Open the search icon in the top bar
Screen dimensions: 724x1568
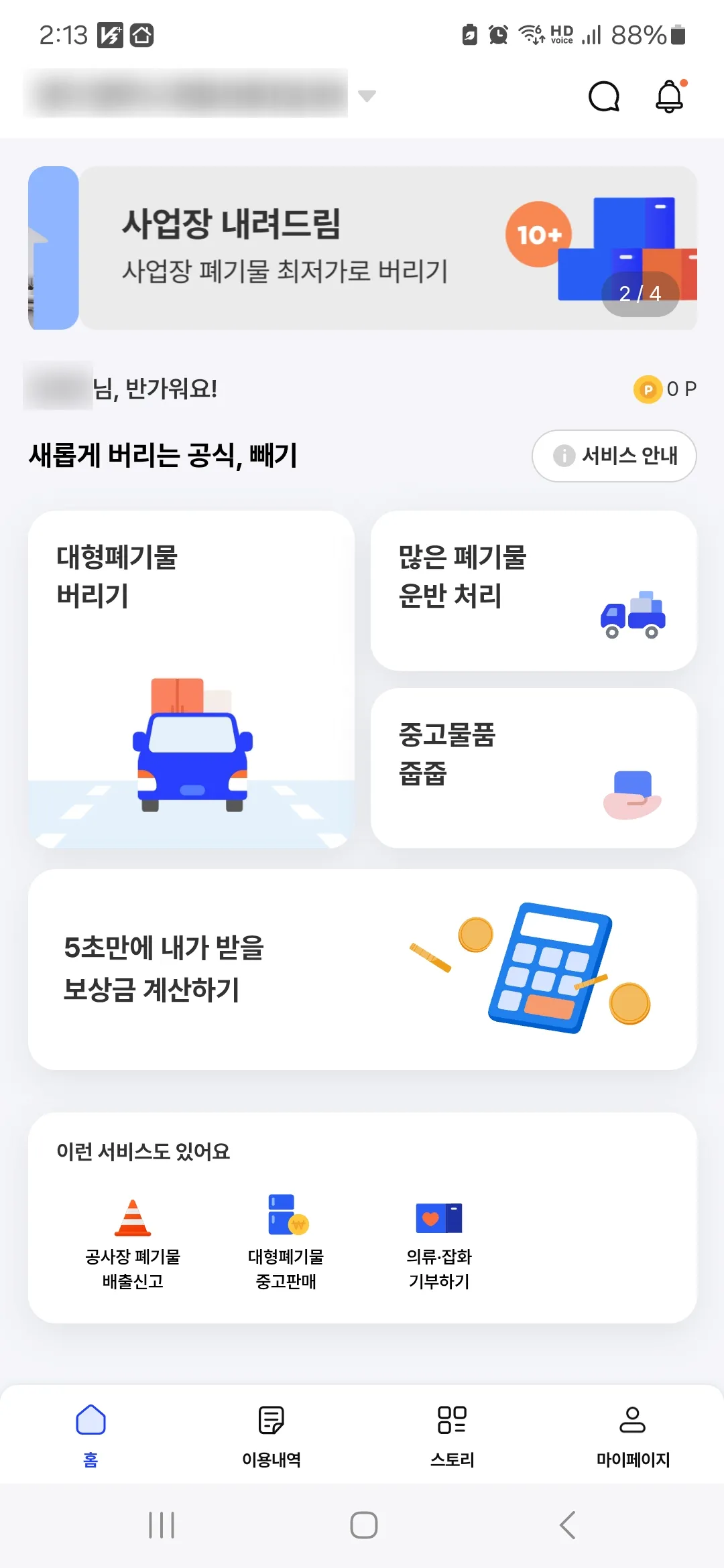point(603,96)
